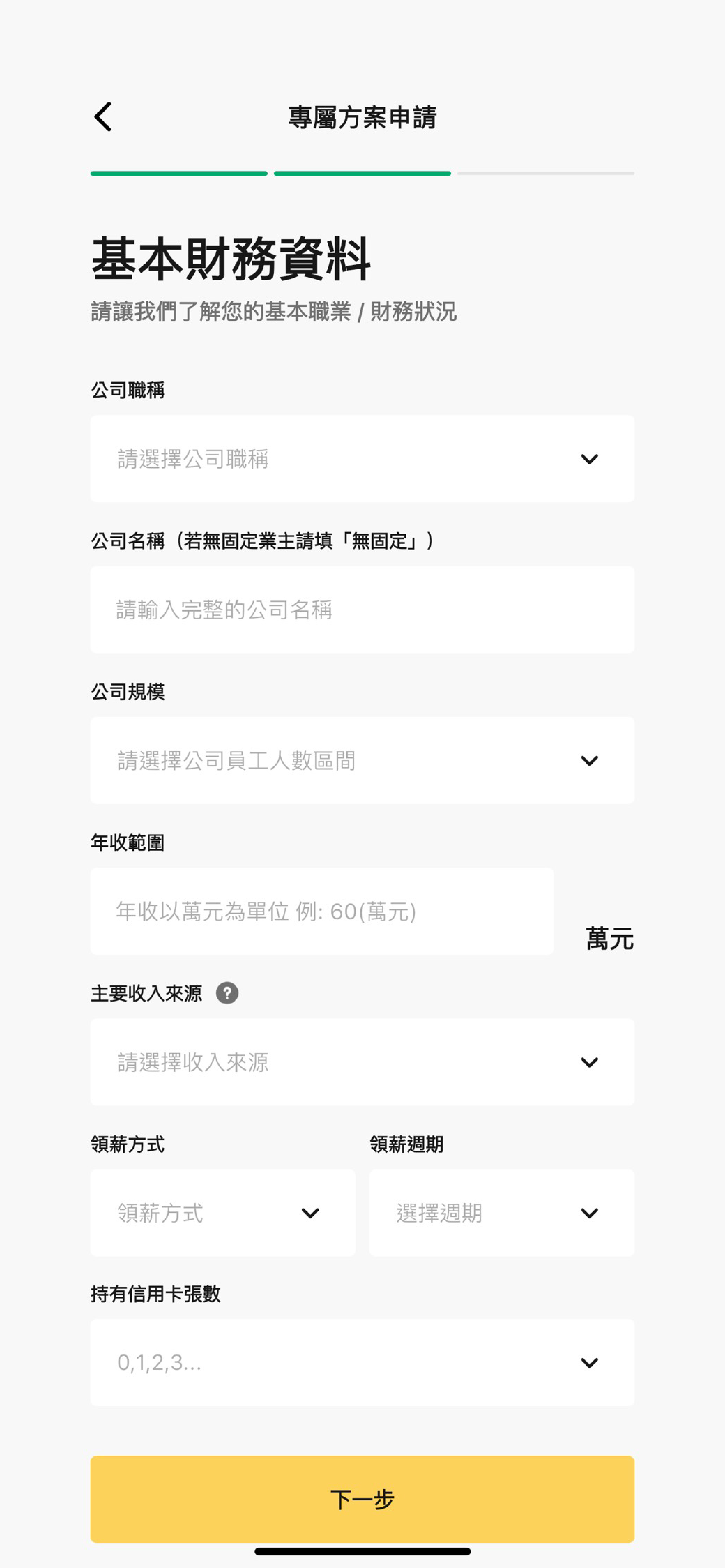The height and width of the screenshot is (1568, 725).
Task: Tap the 公司名稱 text field
Action: (x=362, y=609)
